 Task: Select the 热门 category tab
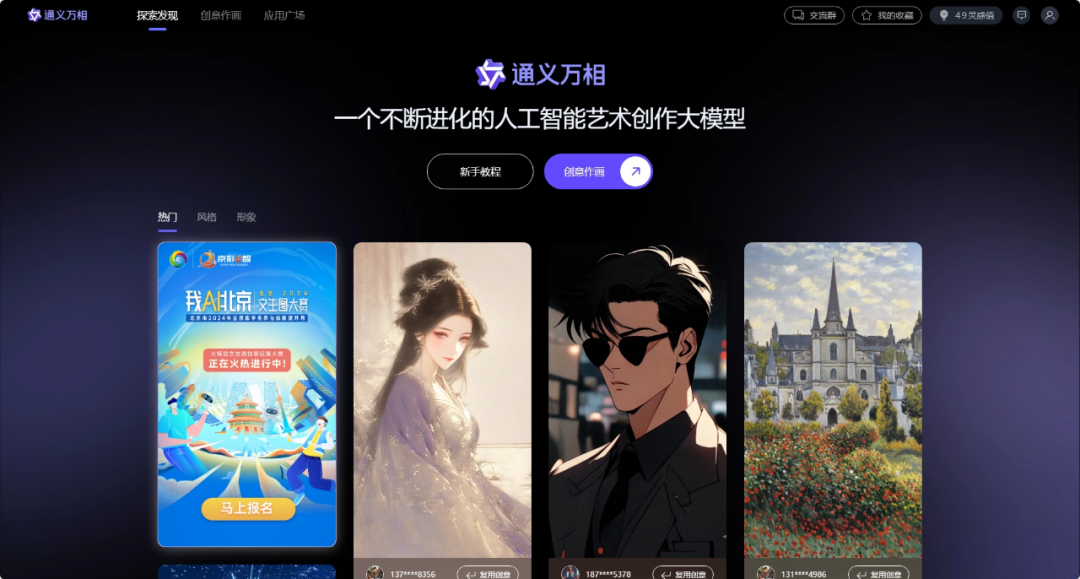[167, 217]
